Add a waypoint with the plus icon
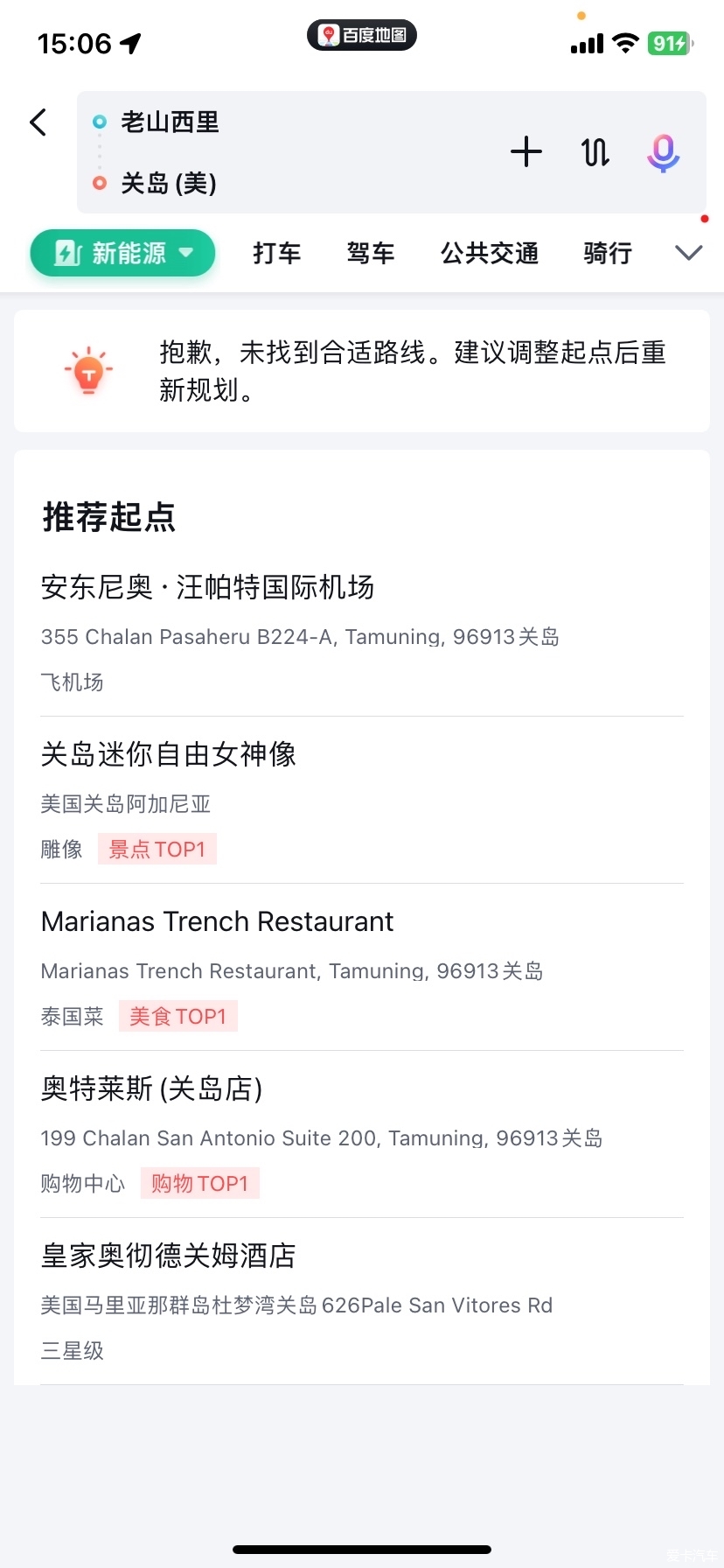Viewport: 724px width, 1568px height. (x=526, y=152)
